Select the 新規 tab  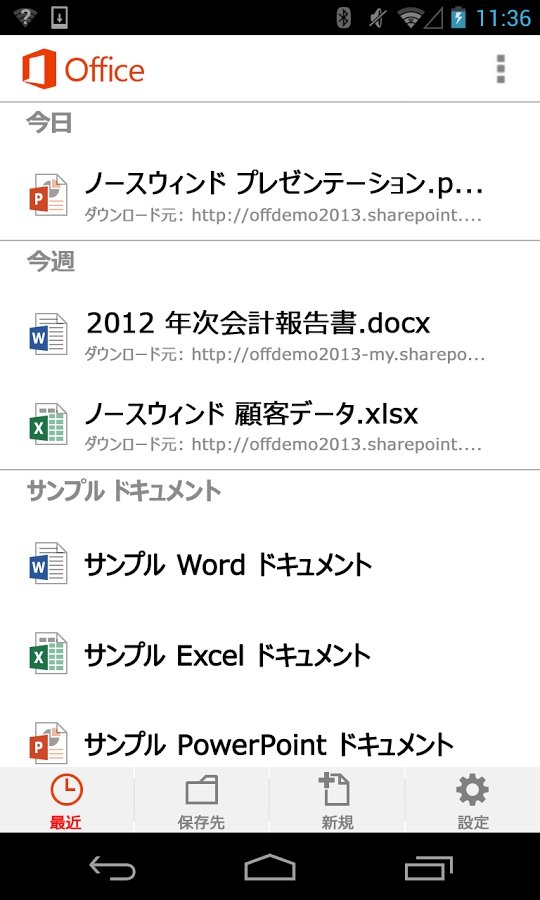337,800
